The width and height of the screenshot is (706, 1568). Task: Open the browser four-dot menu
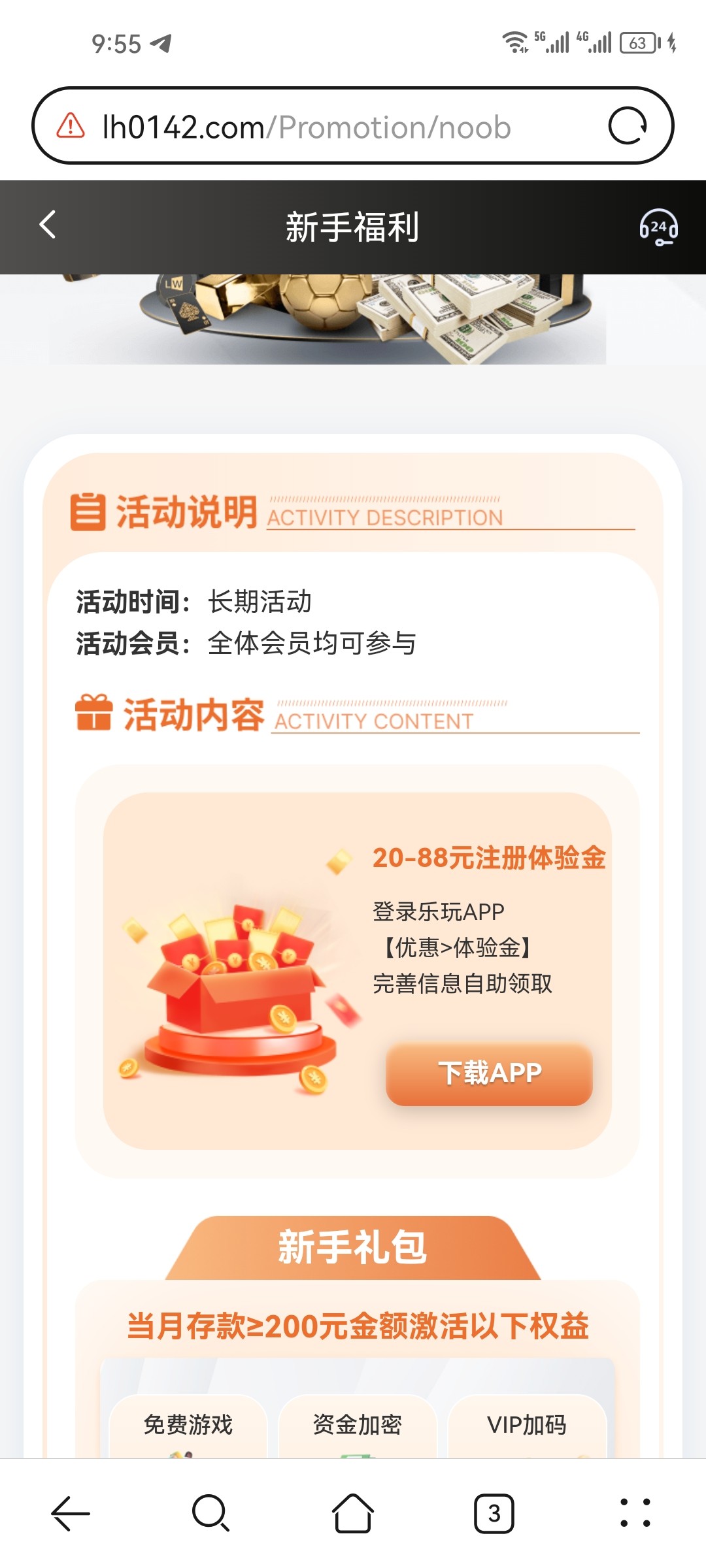(635, 1513)
